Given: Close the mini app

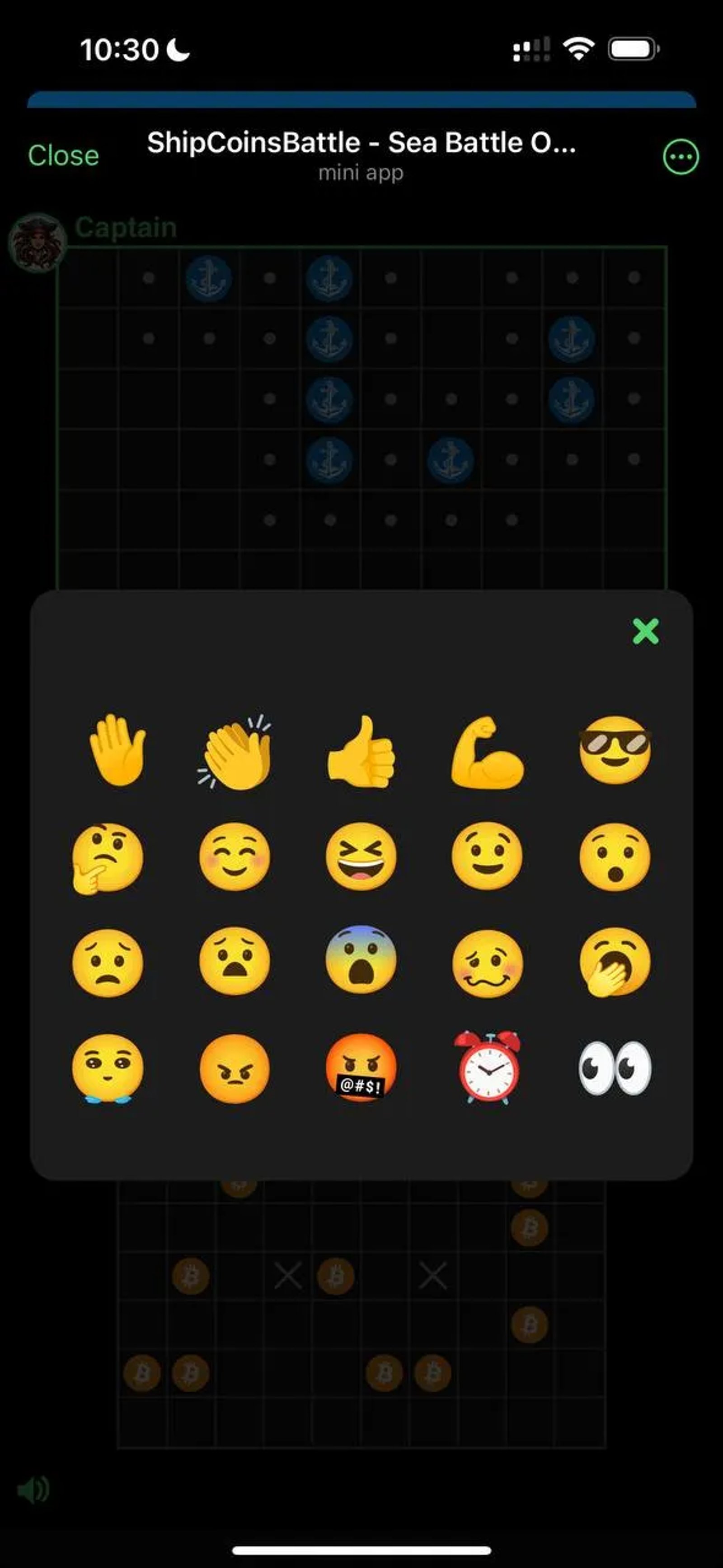Looking at the screenshot, I should [x=63, y=156].
